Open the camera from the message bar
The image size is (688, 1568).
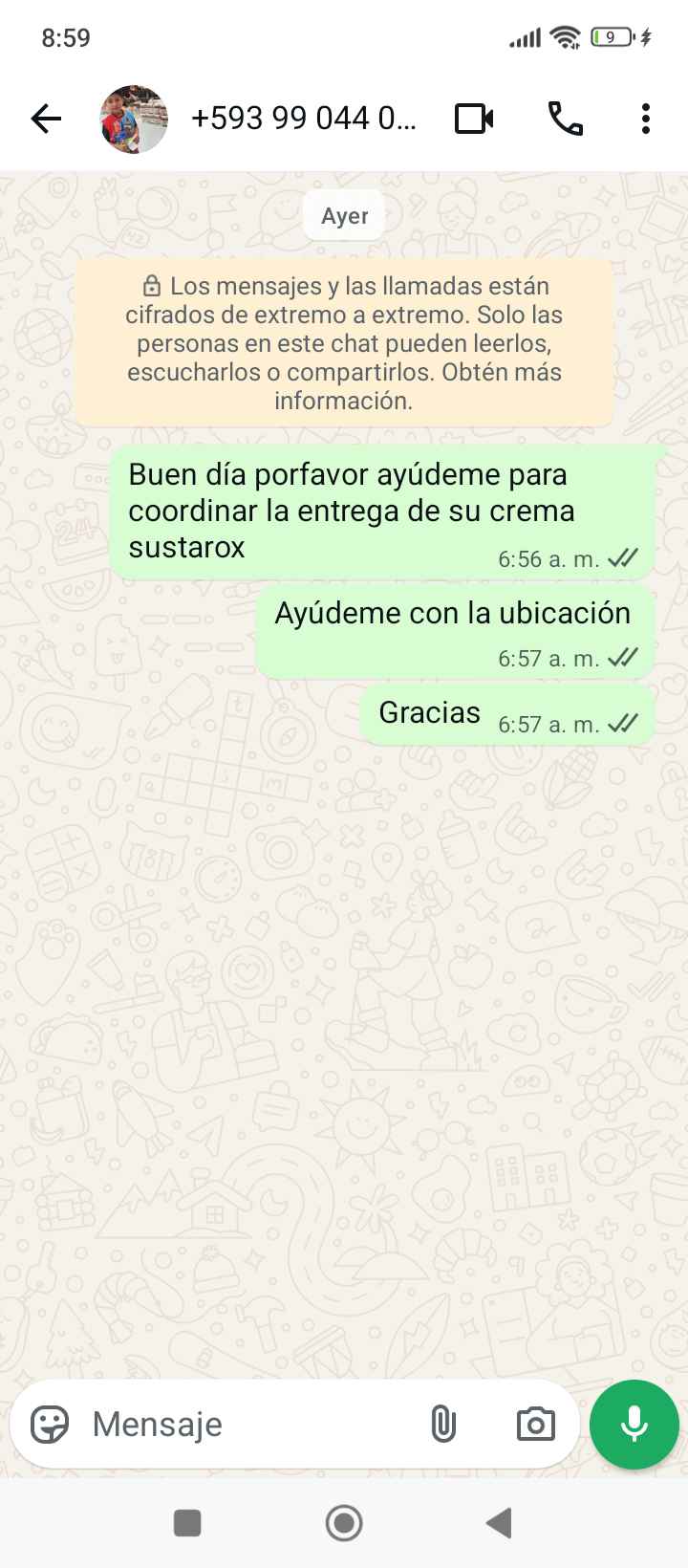pyautogui.click(x=535, y=1425)
